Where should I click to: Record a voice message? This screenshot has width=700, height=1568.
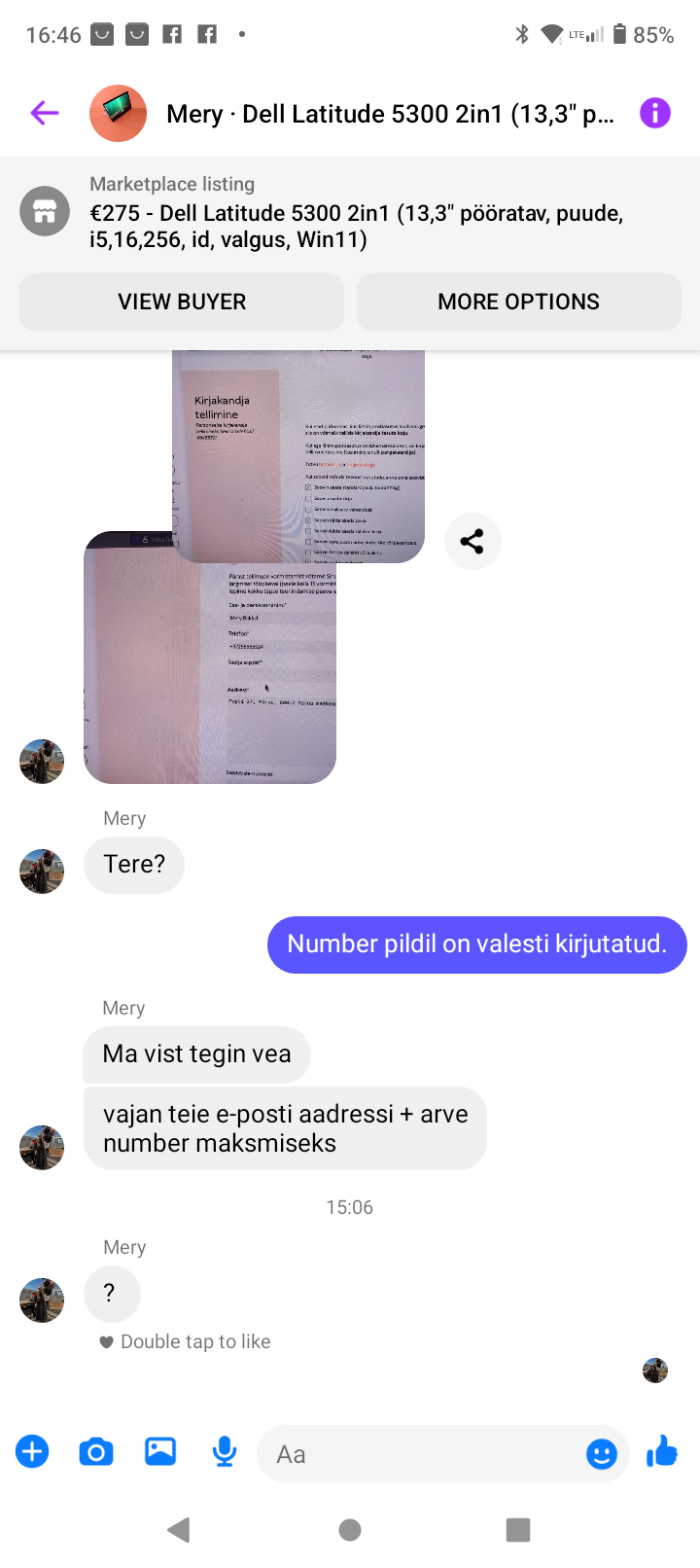tap(225, 1452)
